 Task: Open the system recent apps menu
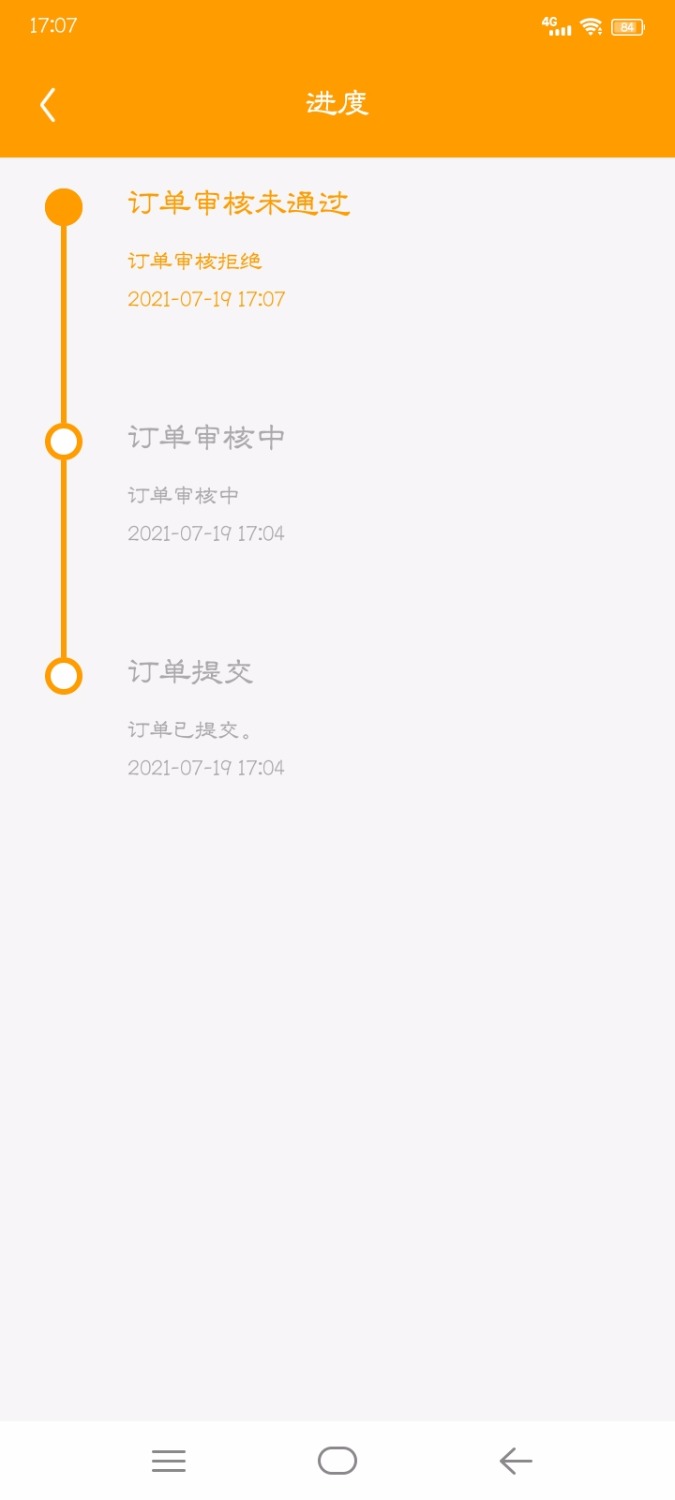tap(168, 1461)
